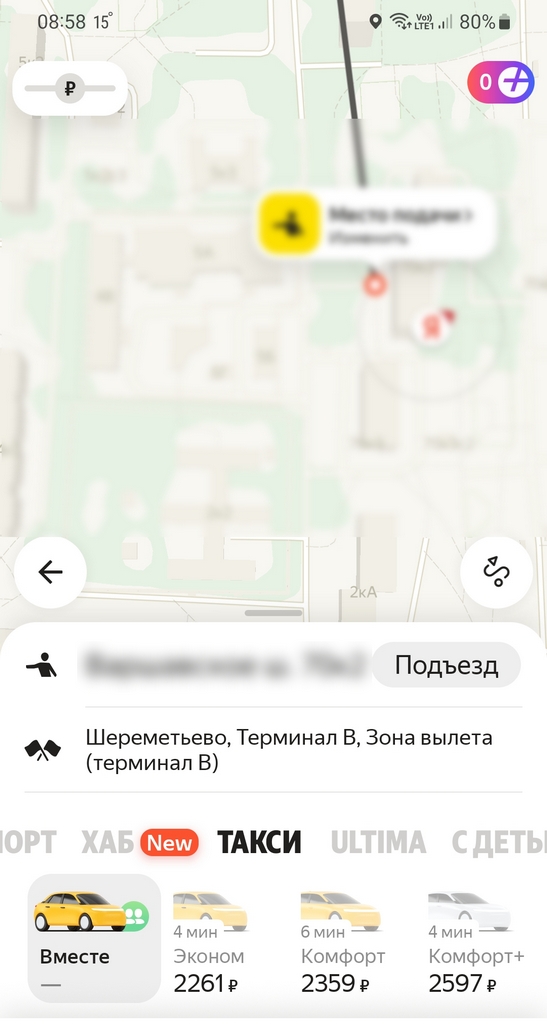Select the ТАКСИ tab
The width and height of the screenshot is (547, 1024).
pos(259,843)
